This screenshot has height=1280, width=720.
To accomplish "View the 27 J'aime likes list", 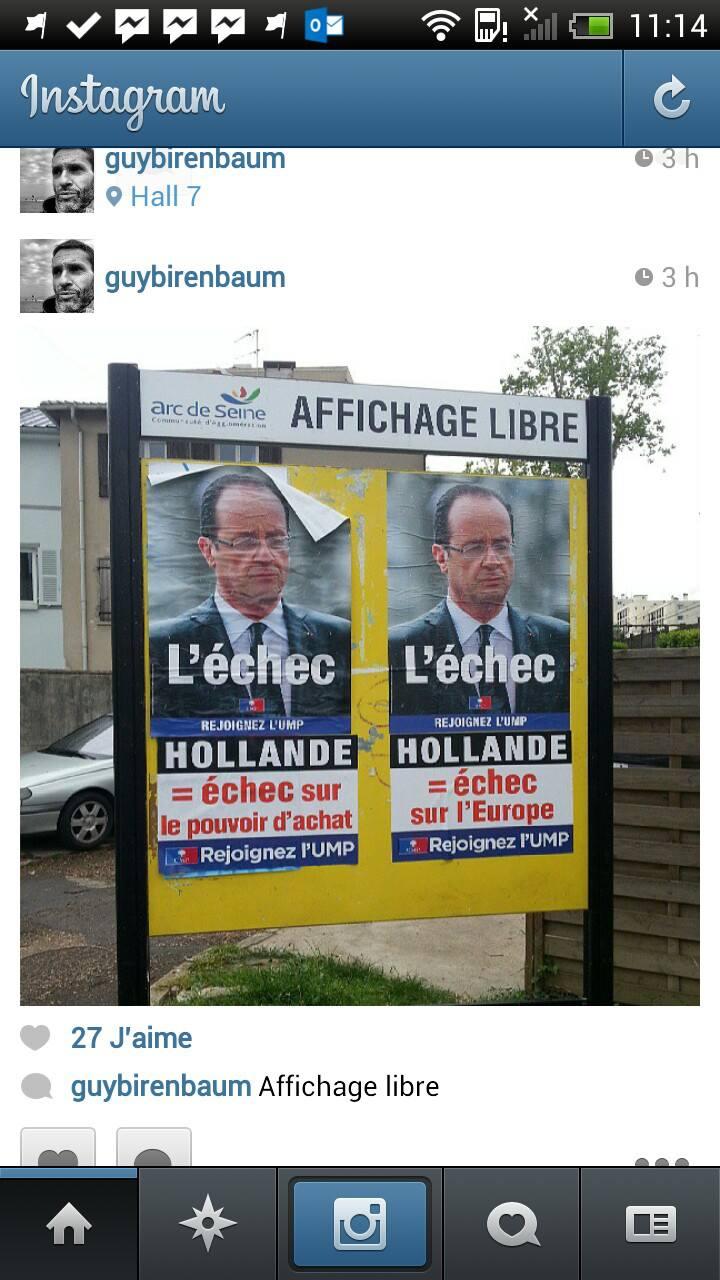I will tap(131, 1038).
